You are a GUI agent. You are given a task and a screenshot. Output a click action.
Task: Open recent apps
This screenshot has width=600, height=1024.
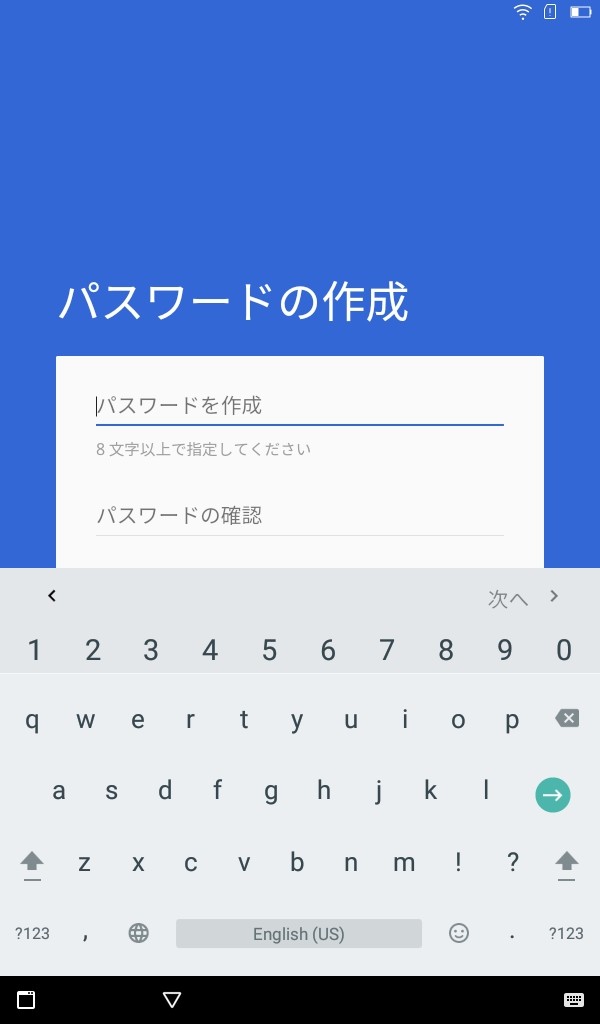pos(26,1000)
